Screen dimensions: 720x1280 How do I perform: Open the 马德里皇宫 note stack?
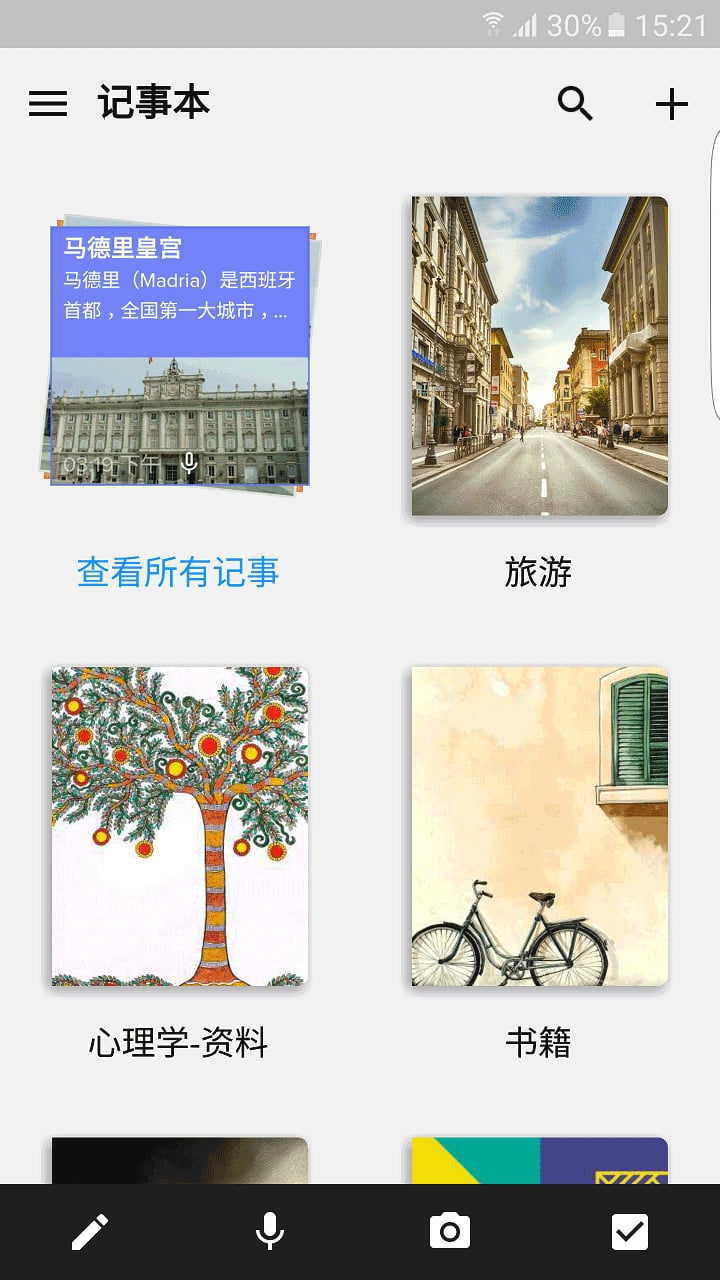coord(180,355)
